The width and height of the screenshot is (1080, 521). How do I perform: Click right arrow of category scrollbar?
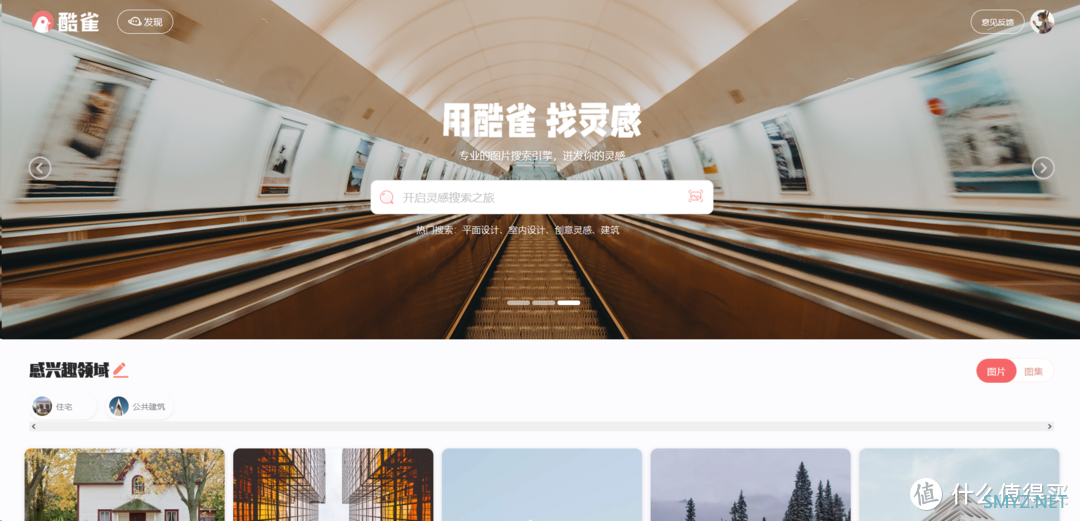1049,426
